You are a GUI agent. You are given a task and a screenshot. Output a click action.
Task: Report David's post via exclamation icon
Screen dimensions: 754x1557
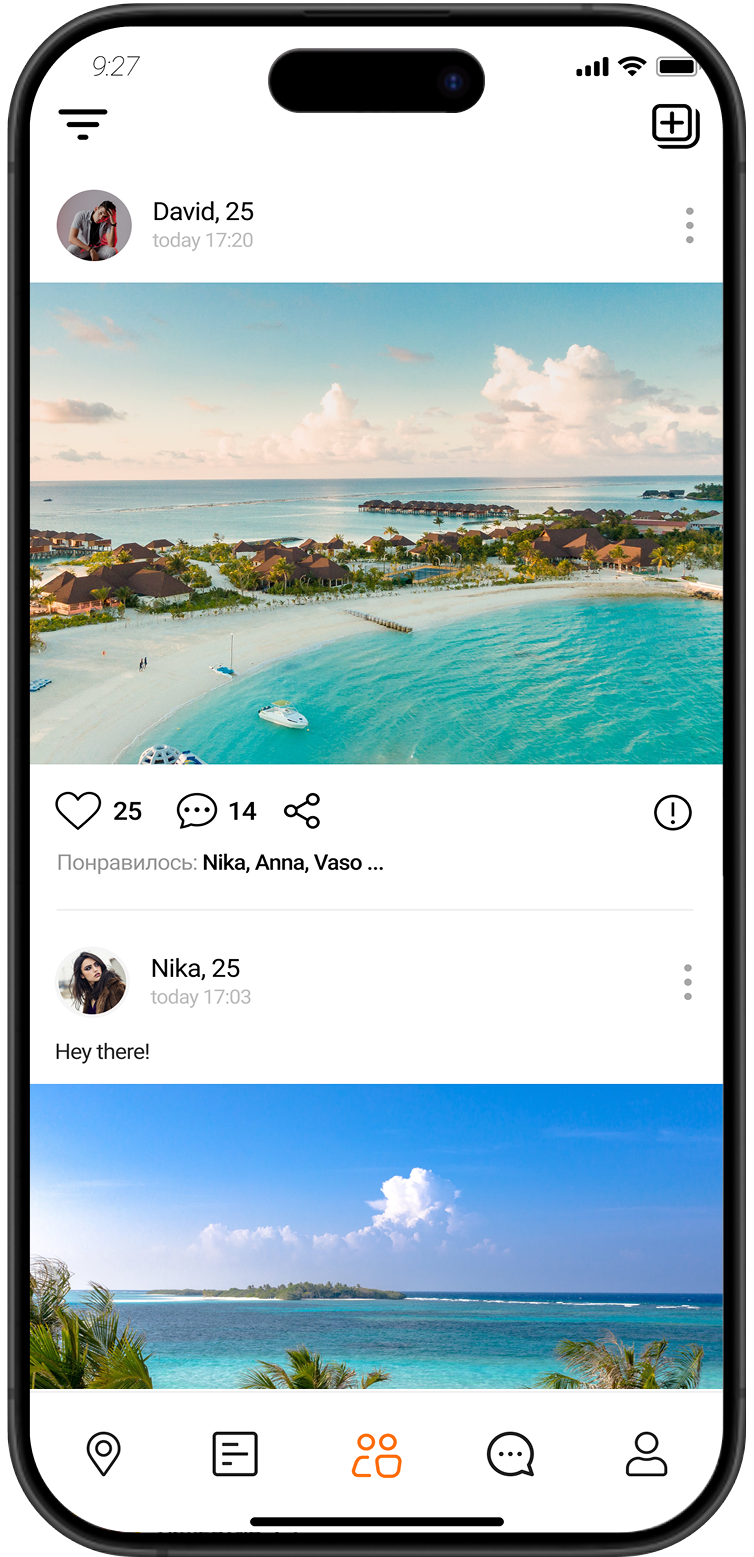(x=672, y=812)
